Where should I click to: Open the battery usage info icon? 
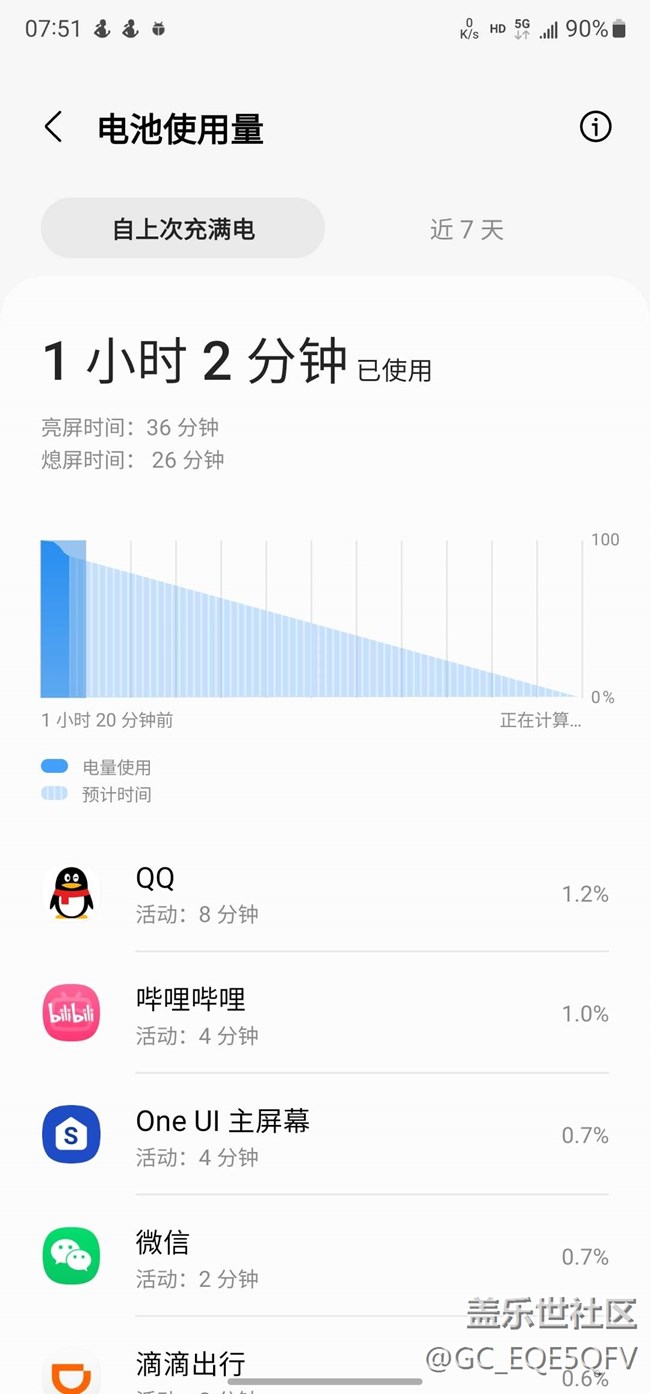[x=595, y=127]
